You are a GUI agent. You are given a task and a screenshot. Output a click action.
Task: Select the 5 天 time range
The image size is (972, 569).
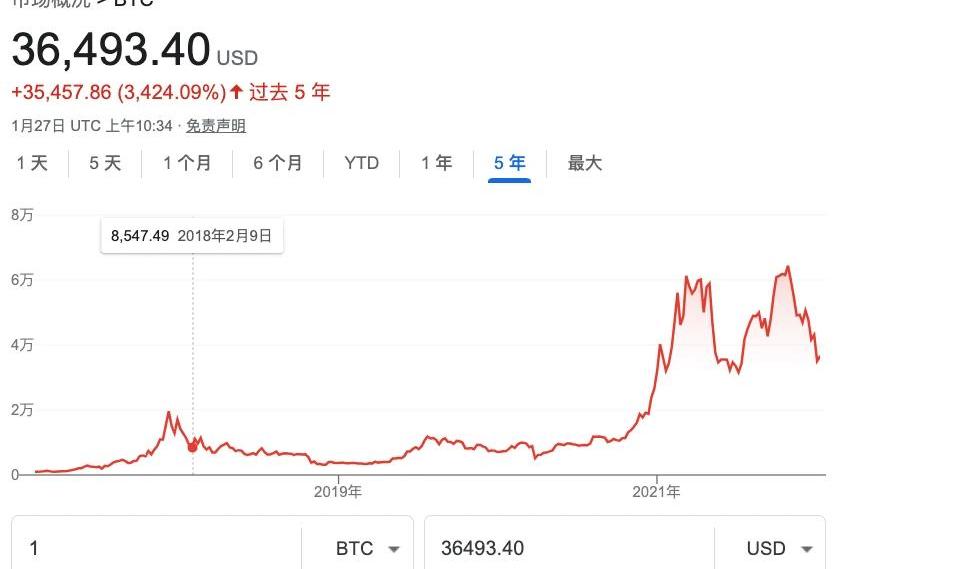click(105, 163)
